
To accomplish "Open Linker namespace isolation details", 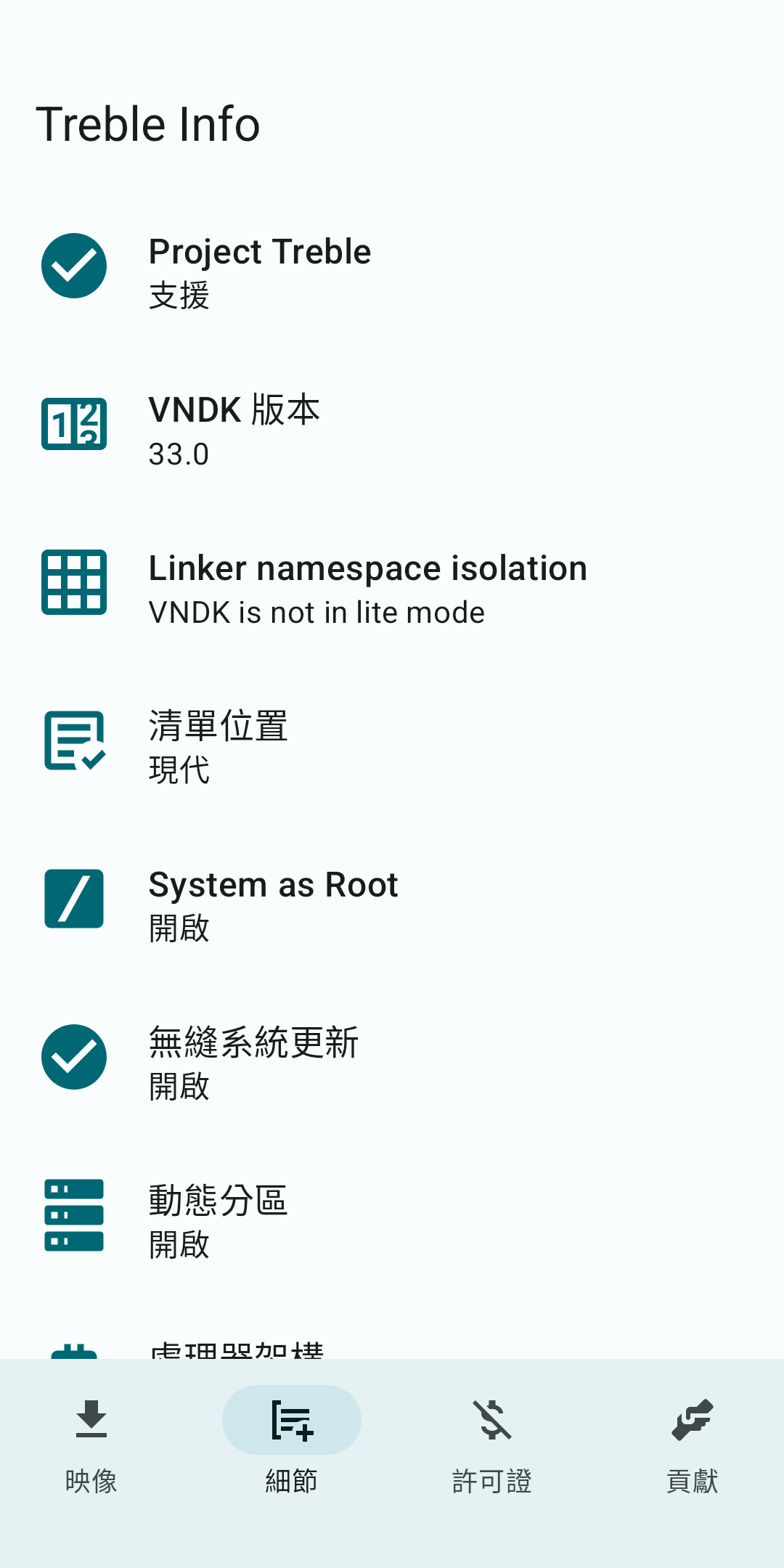I will [392, 589].
